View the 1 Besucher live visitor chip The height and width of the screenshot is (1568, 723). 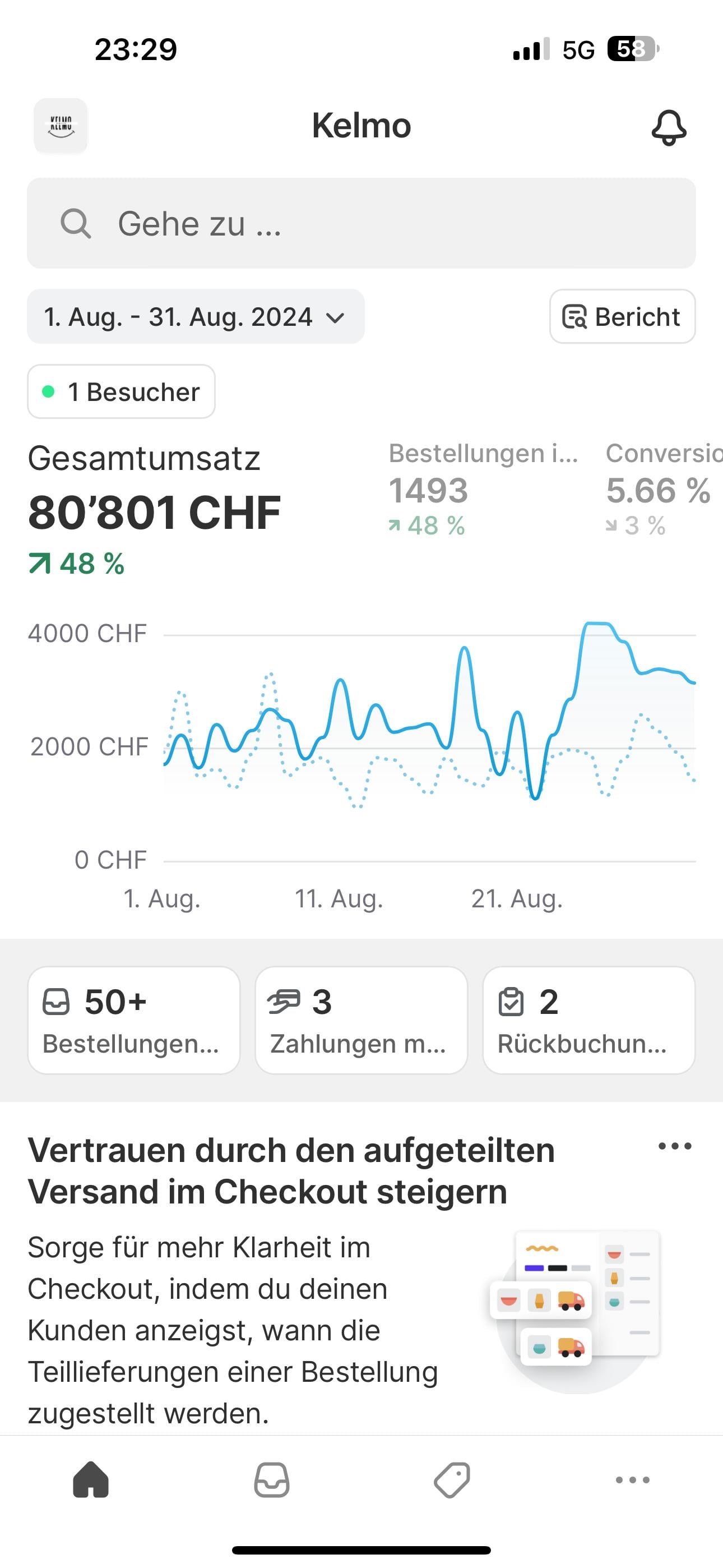[121, 392]
